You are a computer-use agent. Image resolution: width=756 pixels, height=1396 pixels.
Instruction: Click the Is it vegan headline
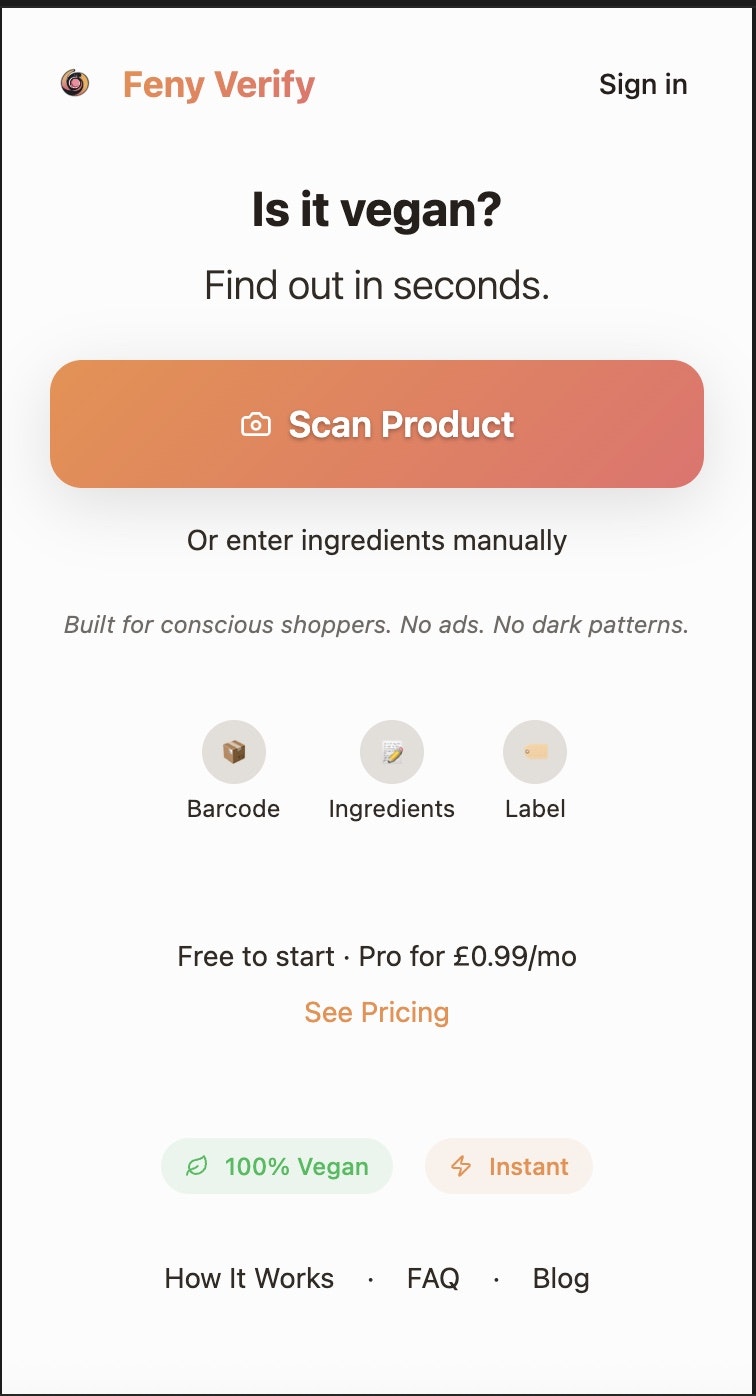tap(377, 208)
